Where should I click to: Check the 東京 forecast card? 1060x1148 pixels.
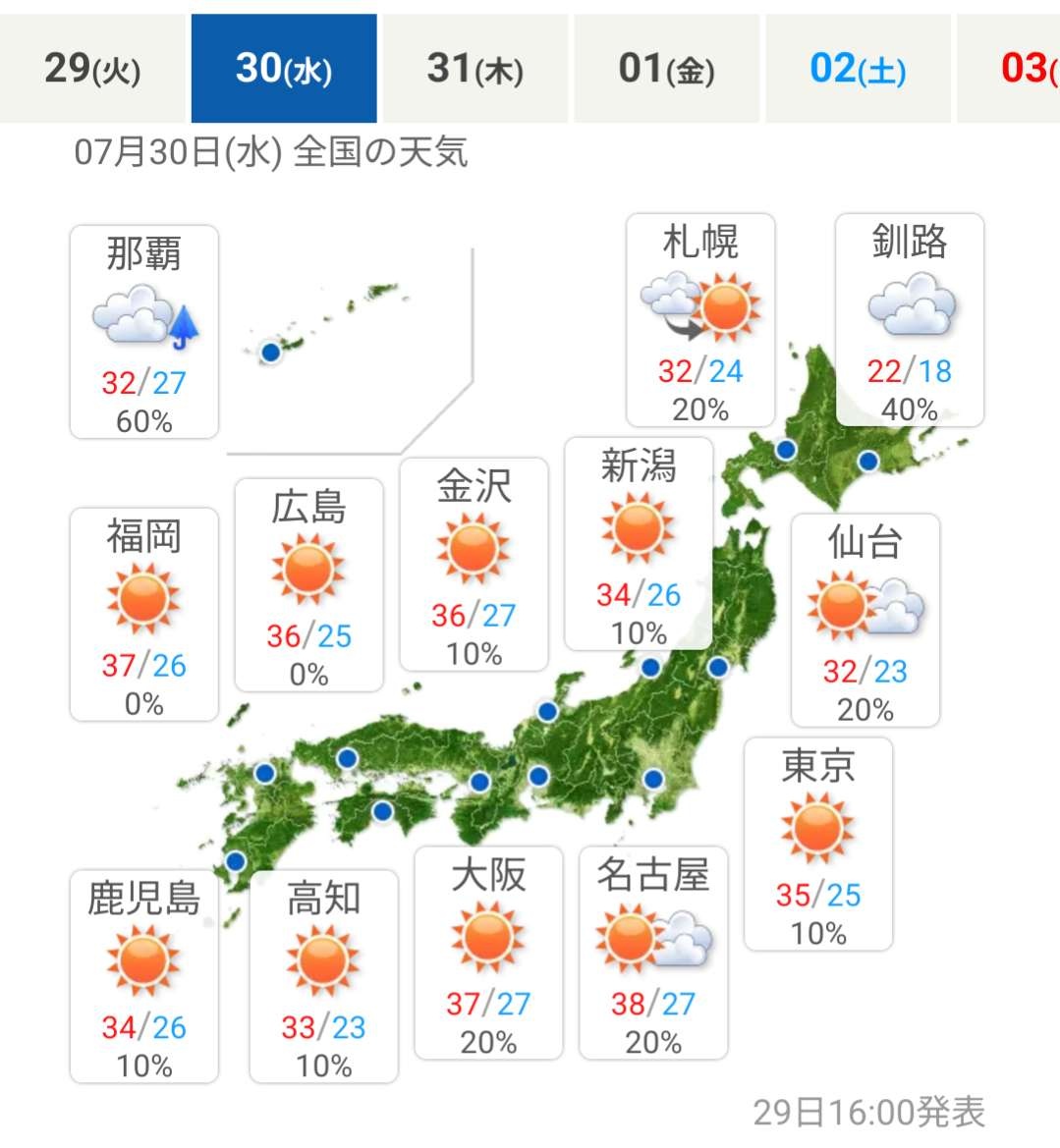tap(817, 845)
